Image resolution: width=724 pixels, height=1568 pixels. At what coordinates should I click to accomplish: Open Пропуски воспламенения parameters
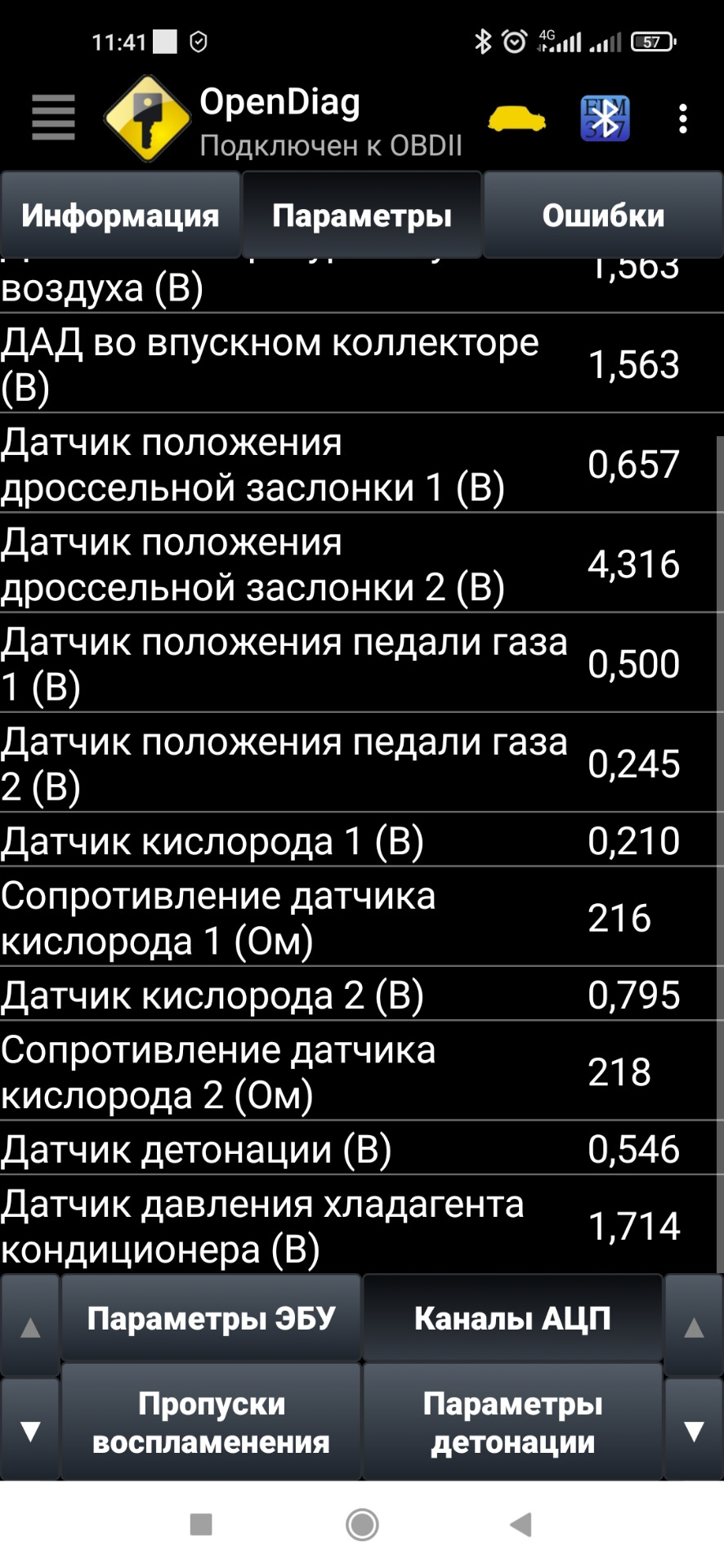[x=211, y=1423]
